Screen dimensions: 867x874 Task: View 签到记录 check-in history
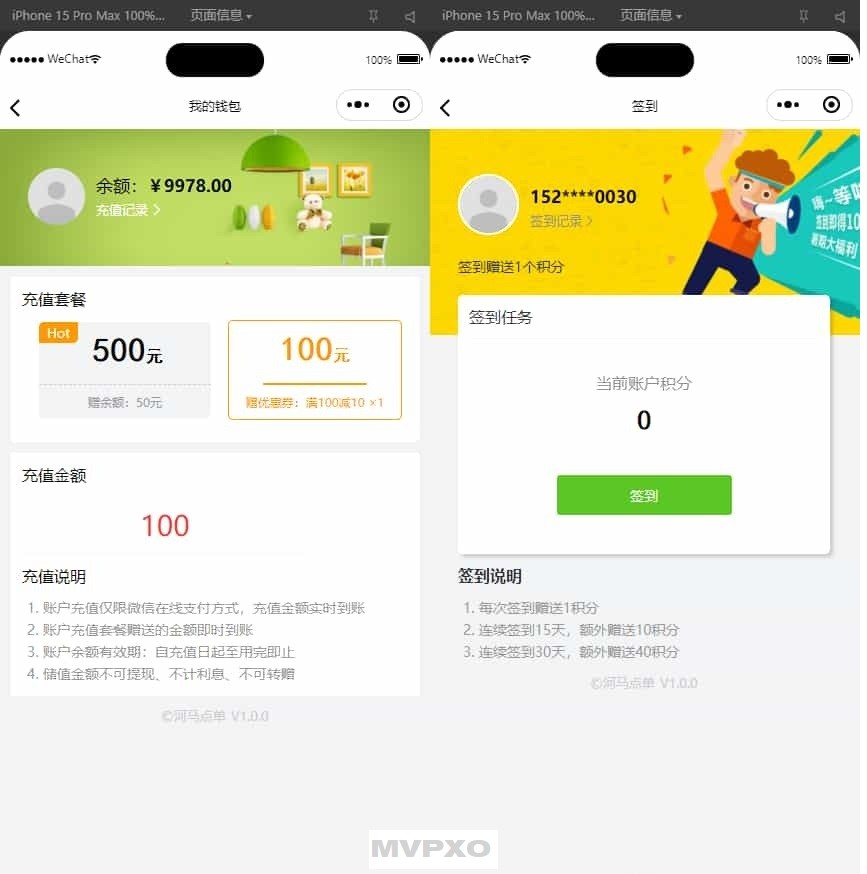pyautogui.click(x=561, y=221)
